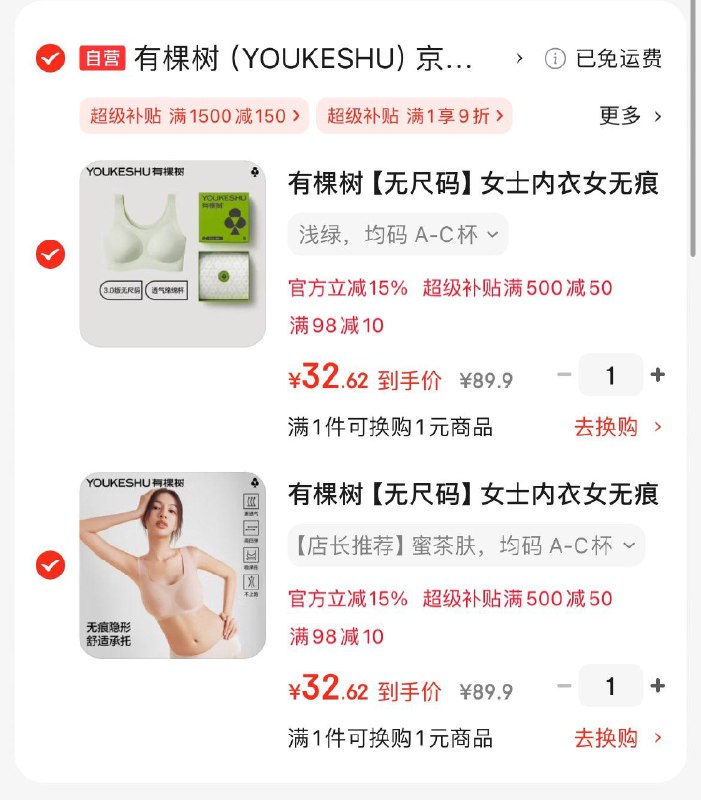Open 更多 promotions
Screen dimensions: 701x800
(630, 116)
